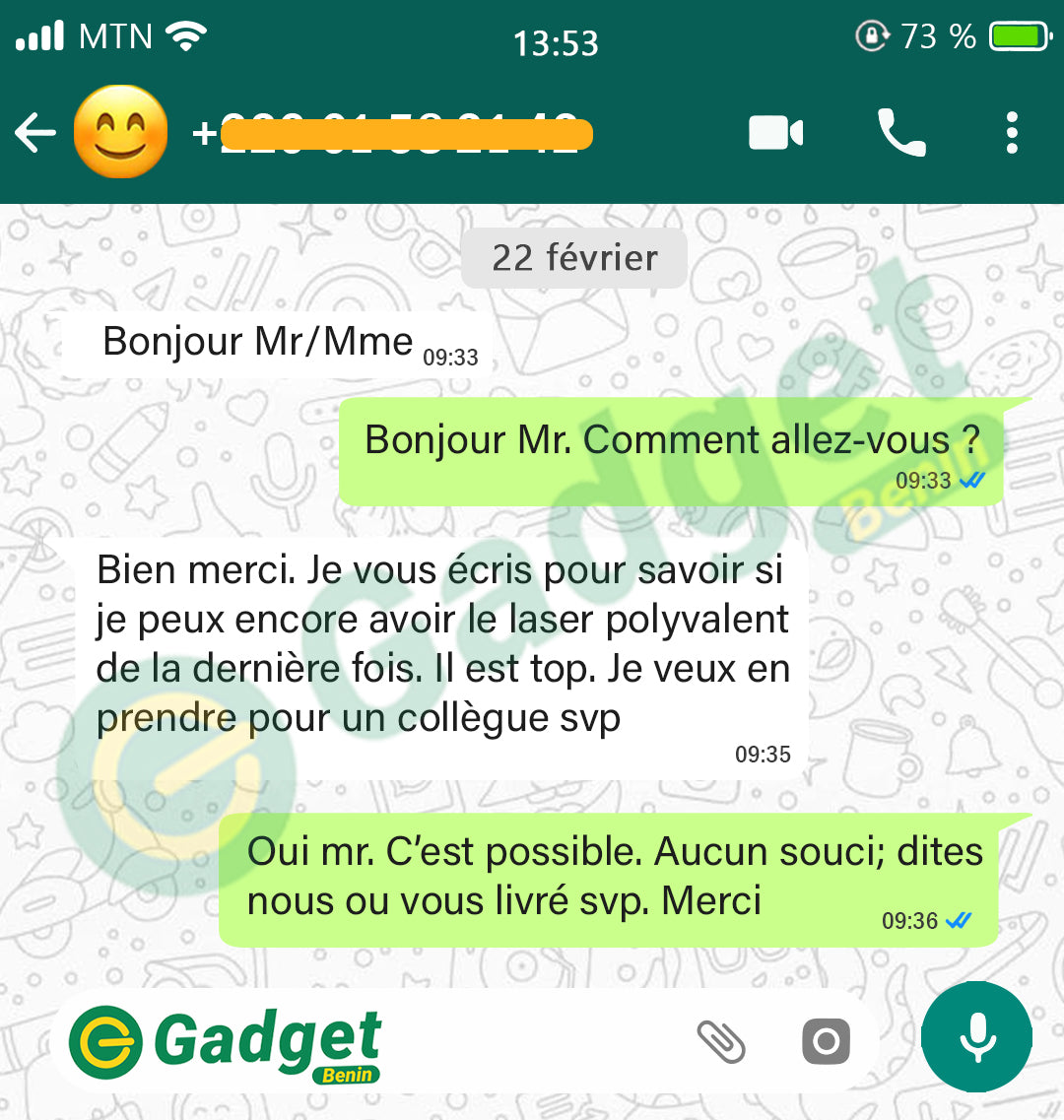Screen dimensions: 1064x1120
Task: Tap the microphone voice message button
Action: [x=976, y=1037]
